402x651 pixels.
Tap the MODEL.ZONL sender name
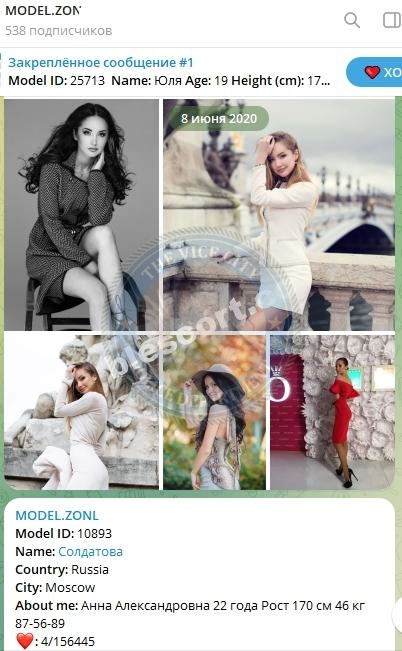[x=57, y=515]
